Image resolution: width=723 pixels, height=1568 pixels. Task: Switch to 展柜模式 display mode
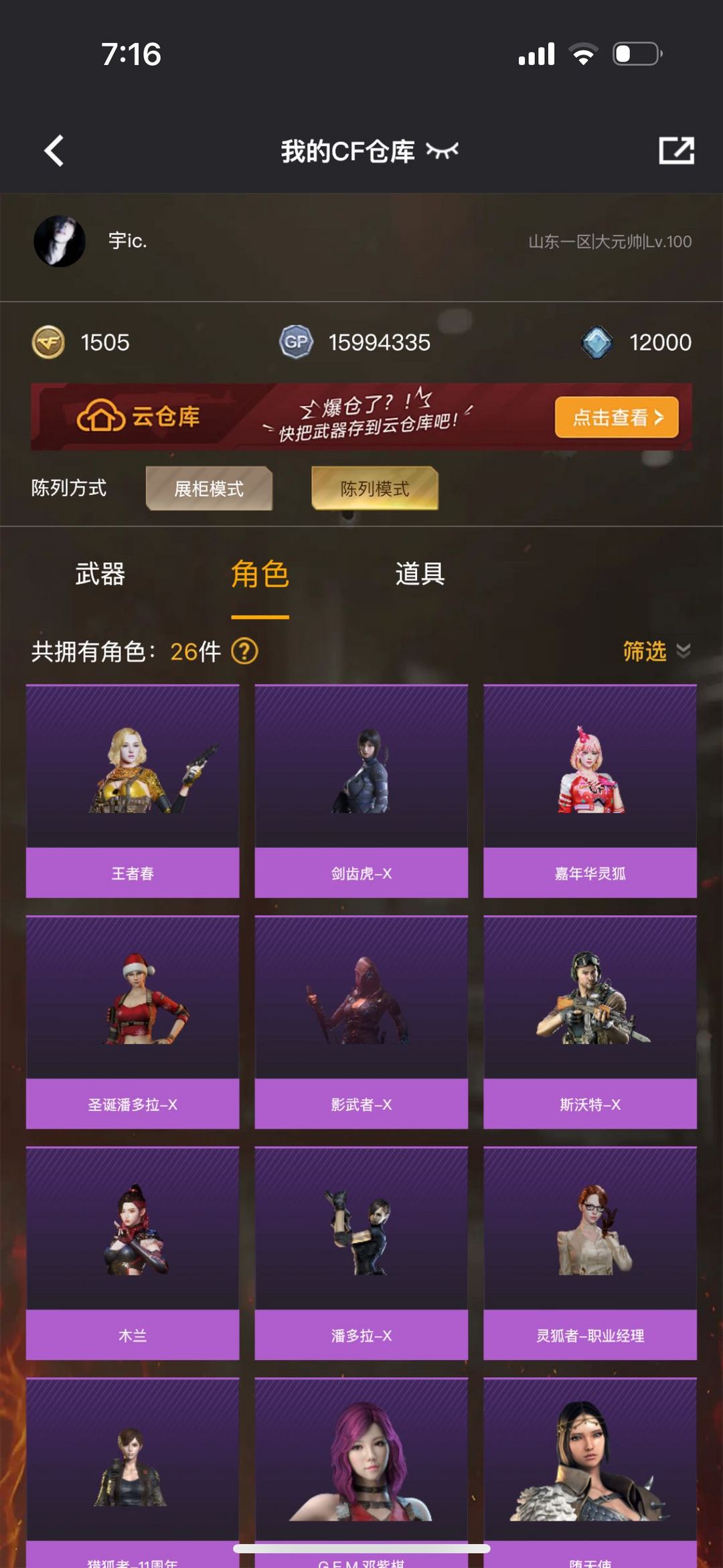coord(208,488)
